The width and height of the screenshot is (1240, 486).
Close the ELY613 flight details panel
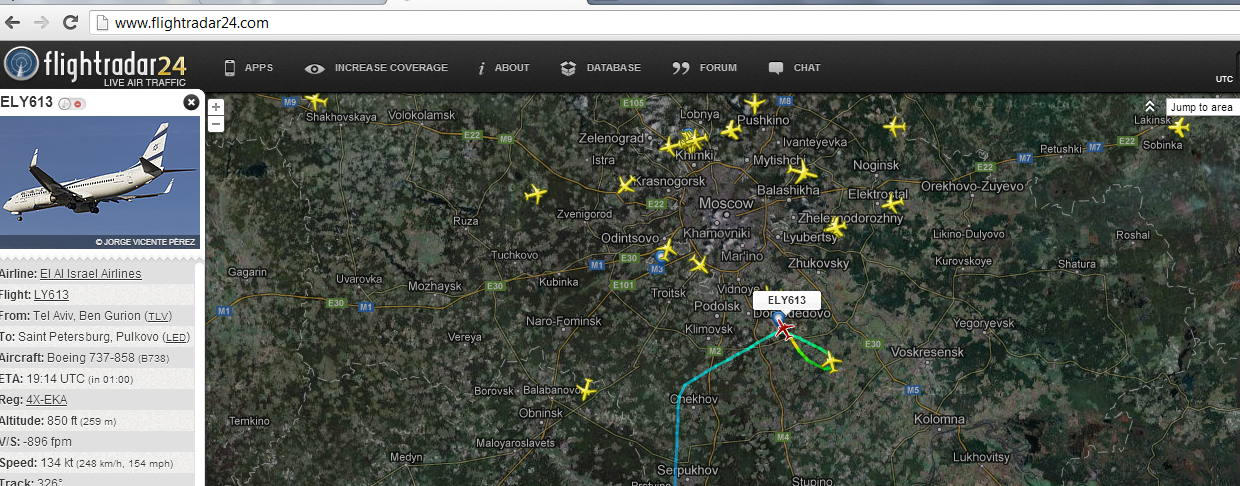click(x=191, y=102)
